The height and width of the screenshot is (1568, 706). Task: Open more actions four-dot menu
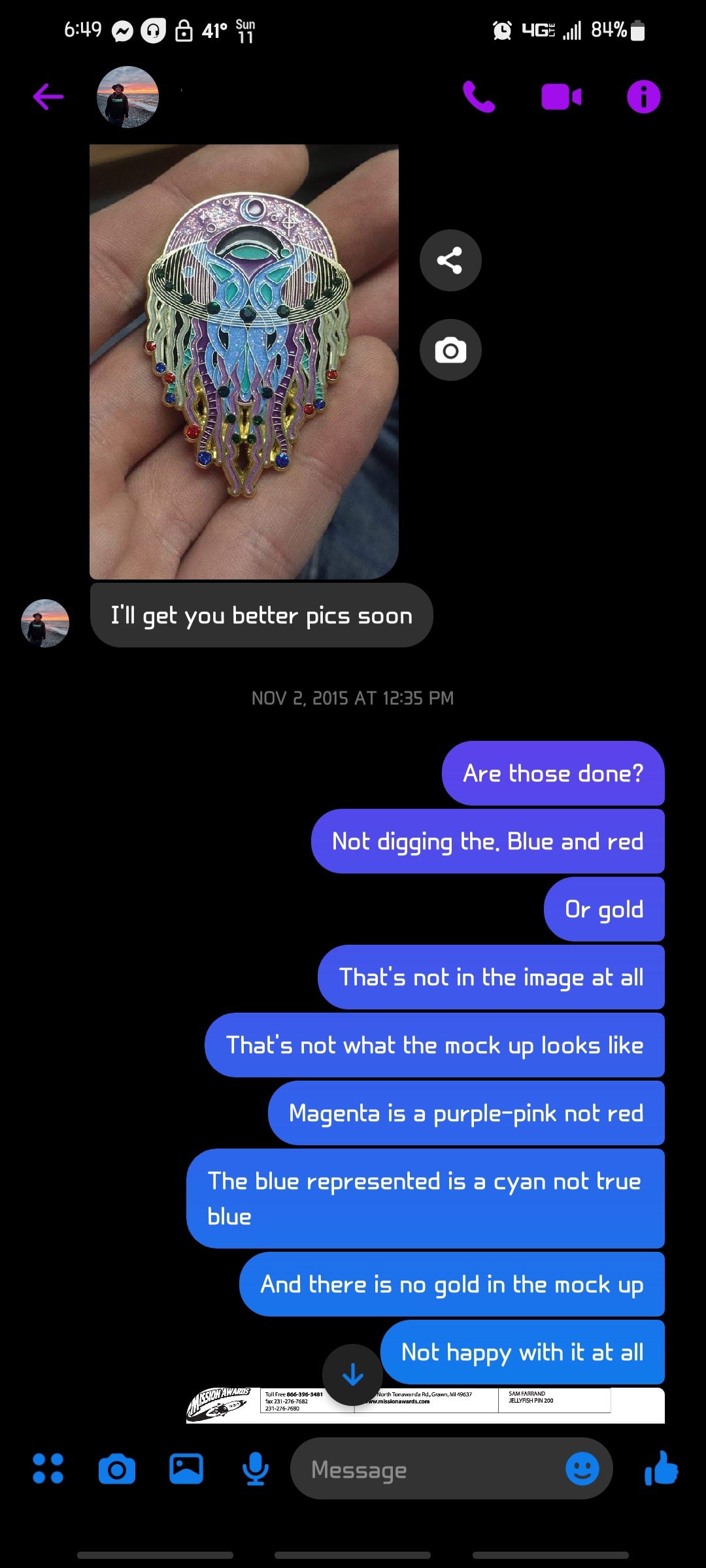point(48,1469)
